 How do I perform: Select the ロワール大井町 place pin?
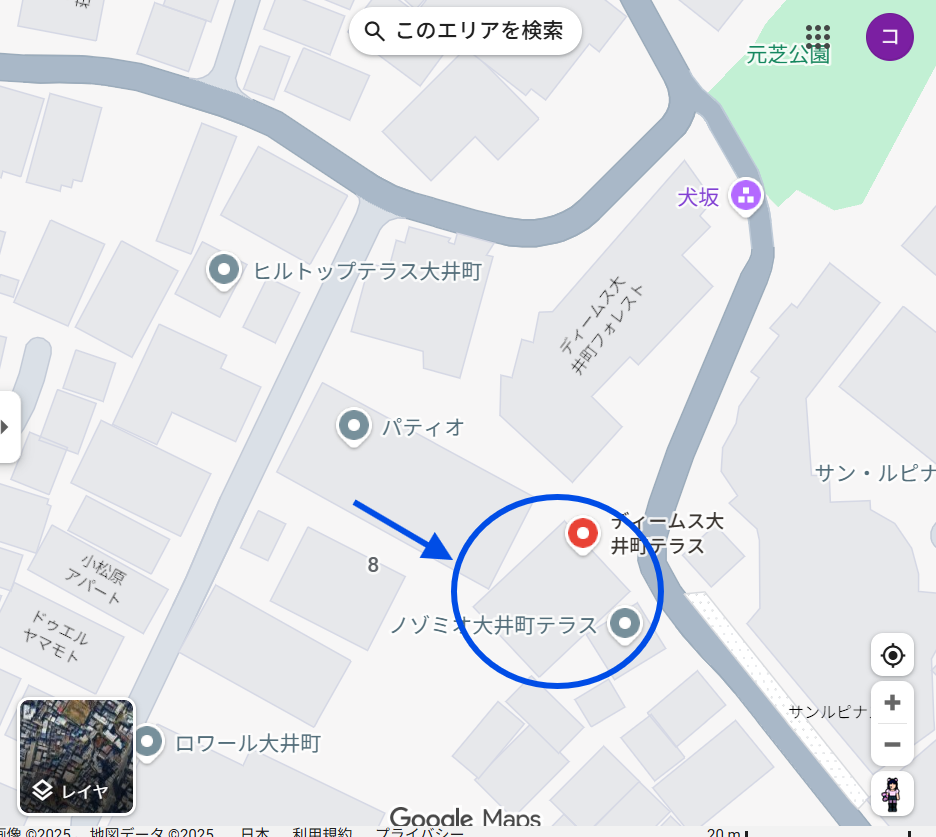click(x=148, y=742)
